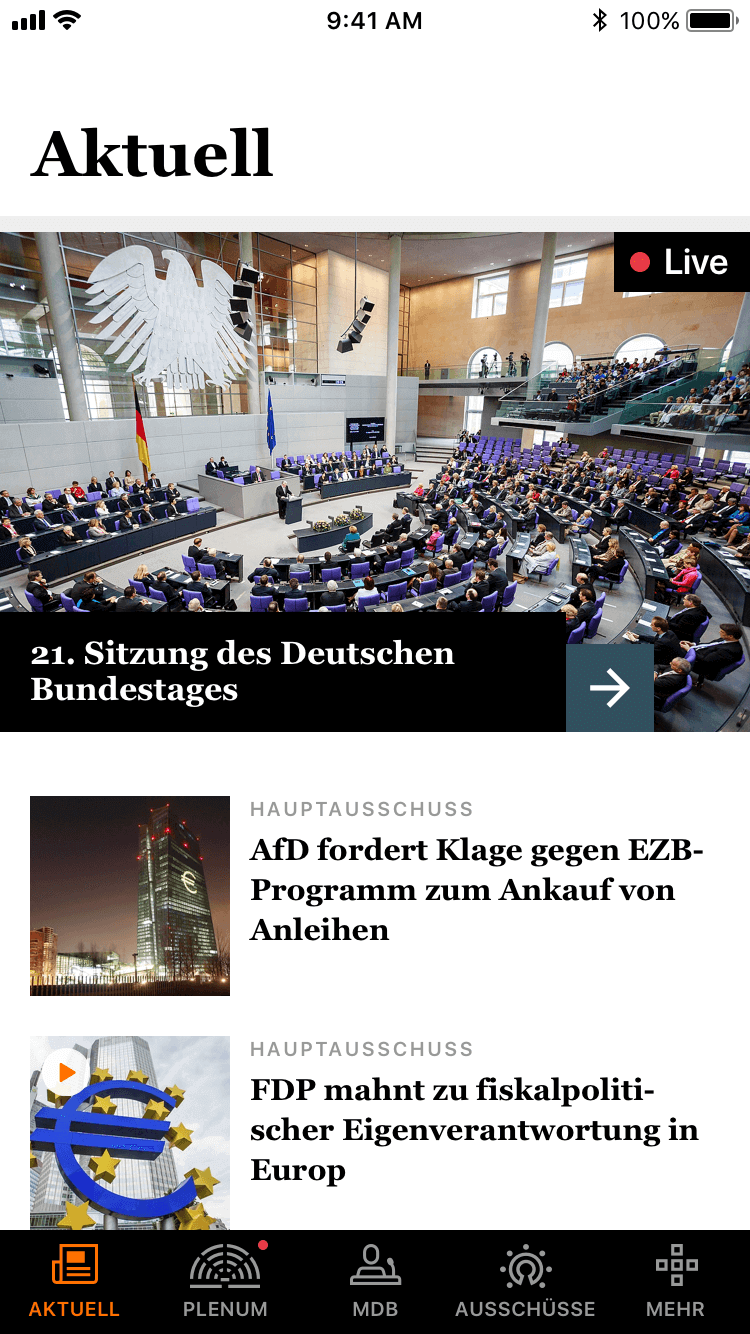Image resolution: width=750 pixels, height=1334 pixels.
Task: Go to the MDB tab
Action: point(375,1281)
